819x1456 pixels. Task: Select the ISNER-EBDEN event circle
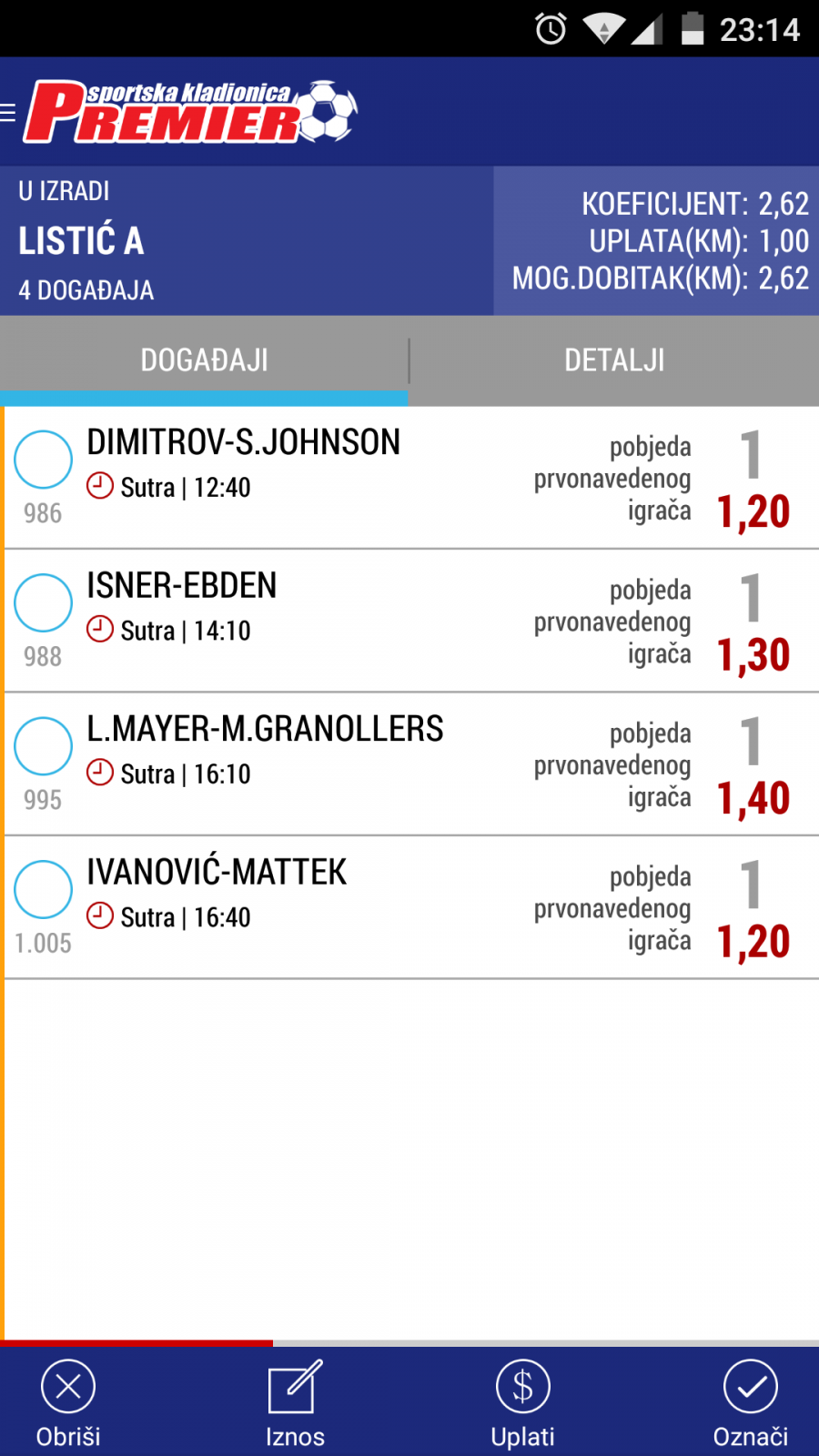(x=43, y=602)
